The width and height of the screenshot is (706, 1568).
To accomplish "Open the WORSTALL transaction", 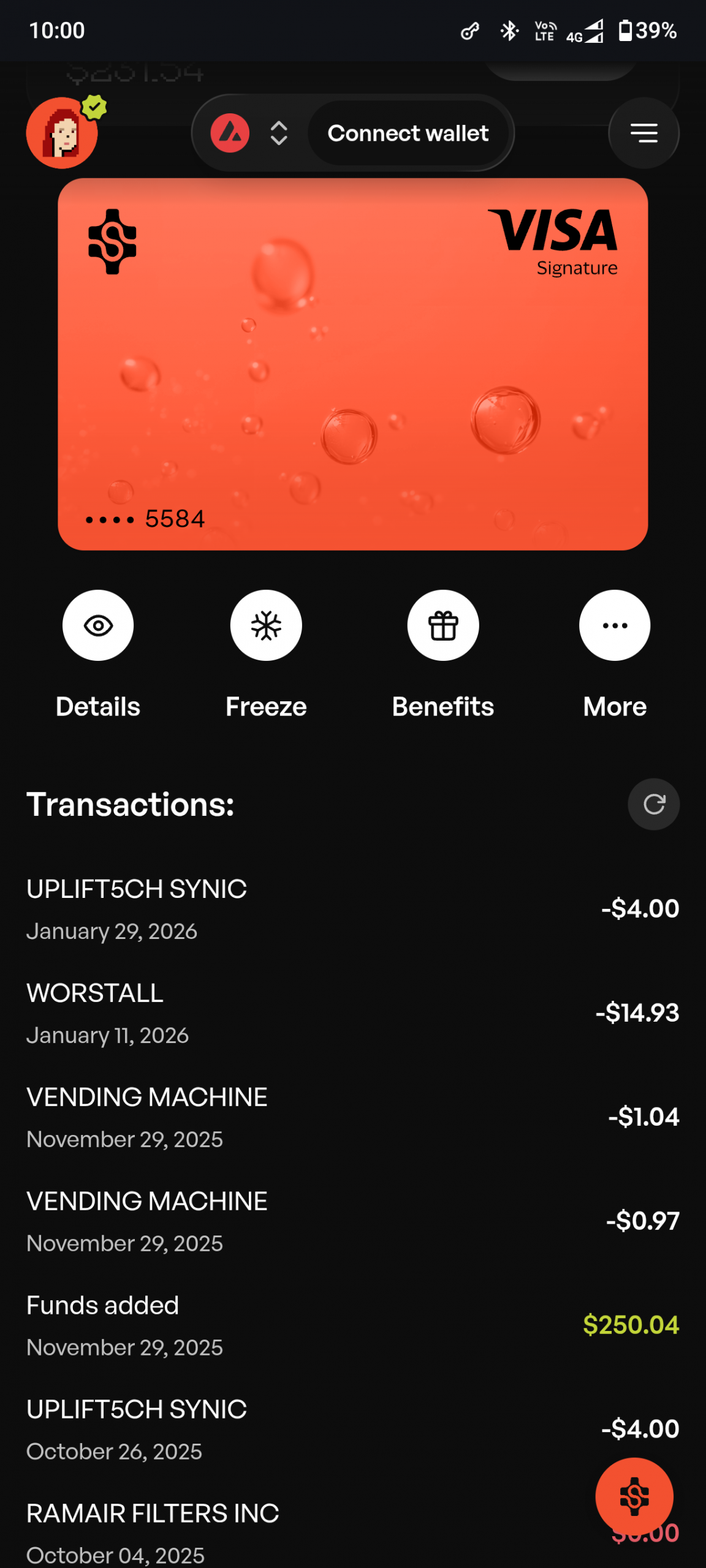I will coord(352,1013).
